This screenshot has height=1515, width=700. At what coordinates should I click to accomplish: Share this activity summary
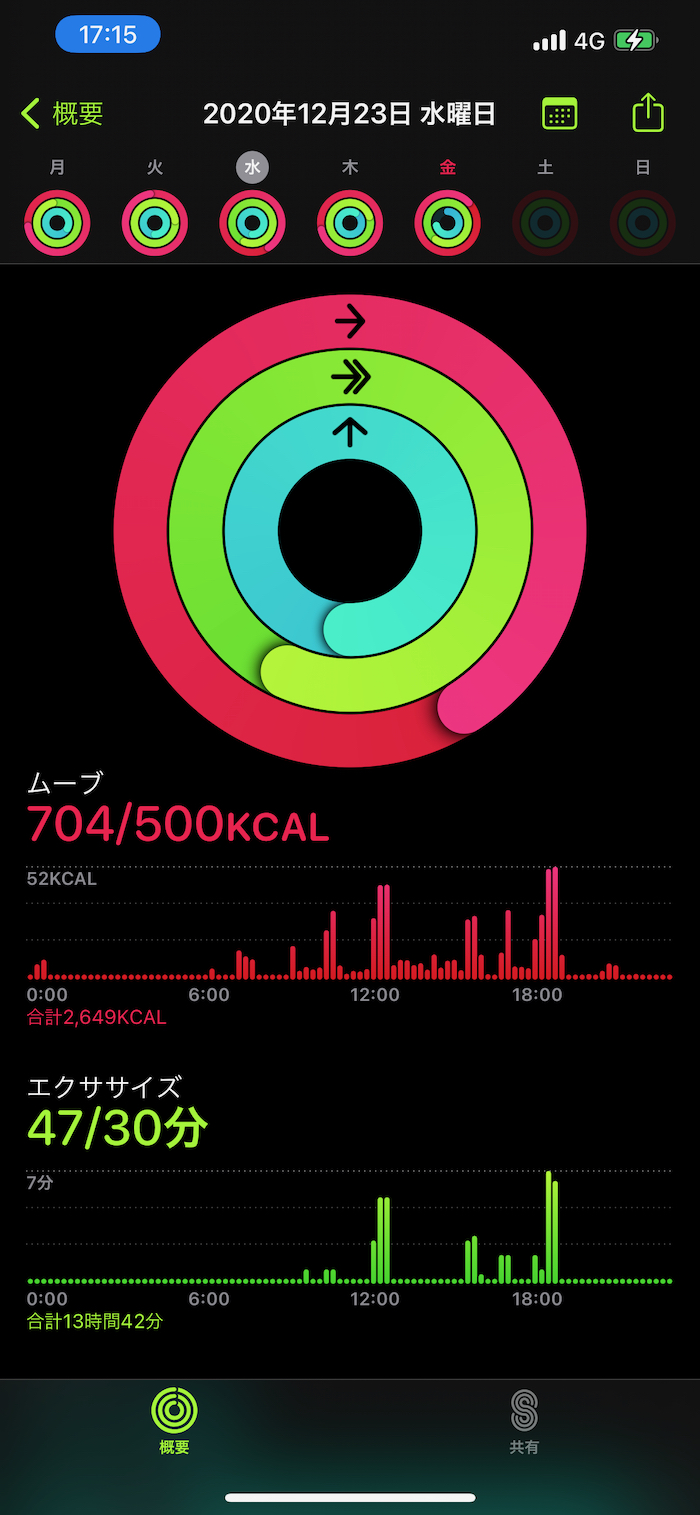tap(648, 112)
